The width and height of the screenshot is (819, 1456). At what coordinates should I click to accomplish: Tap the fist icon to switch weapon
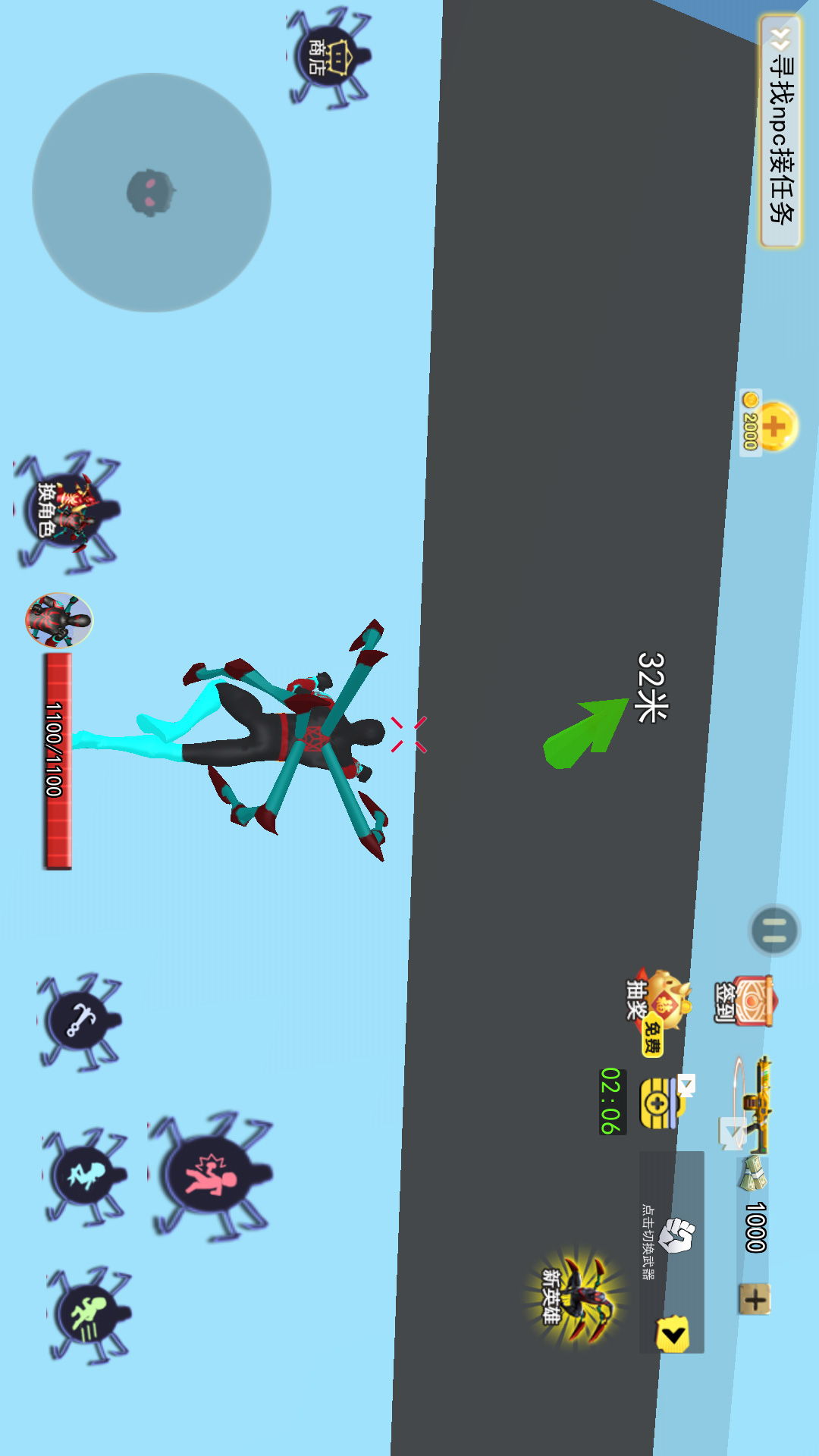[676, 1235]
